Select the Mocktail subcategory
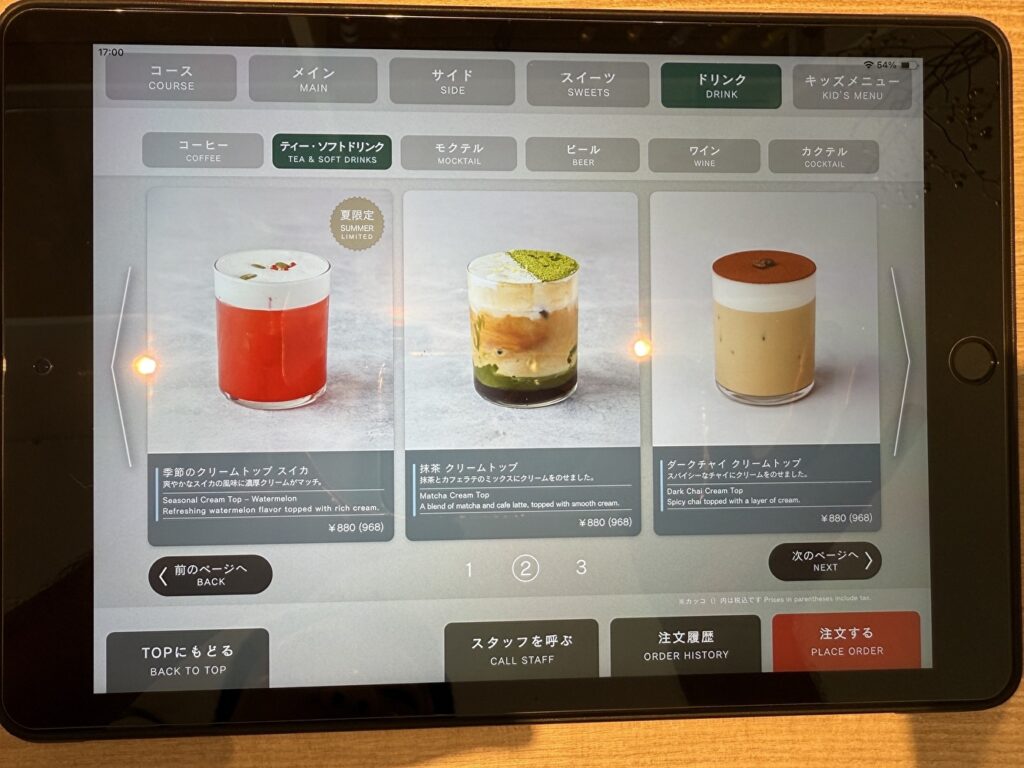 (x=458, y=153)
